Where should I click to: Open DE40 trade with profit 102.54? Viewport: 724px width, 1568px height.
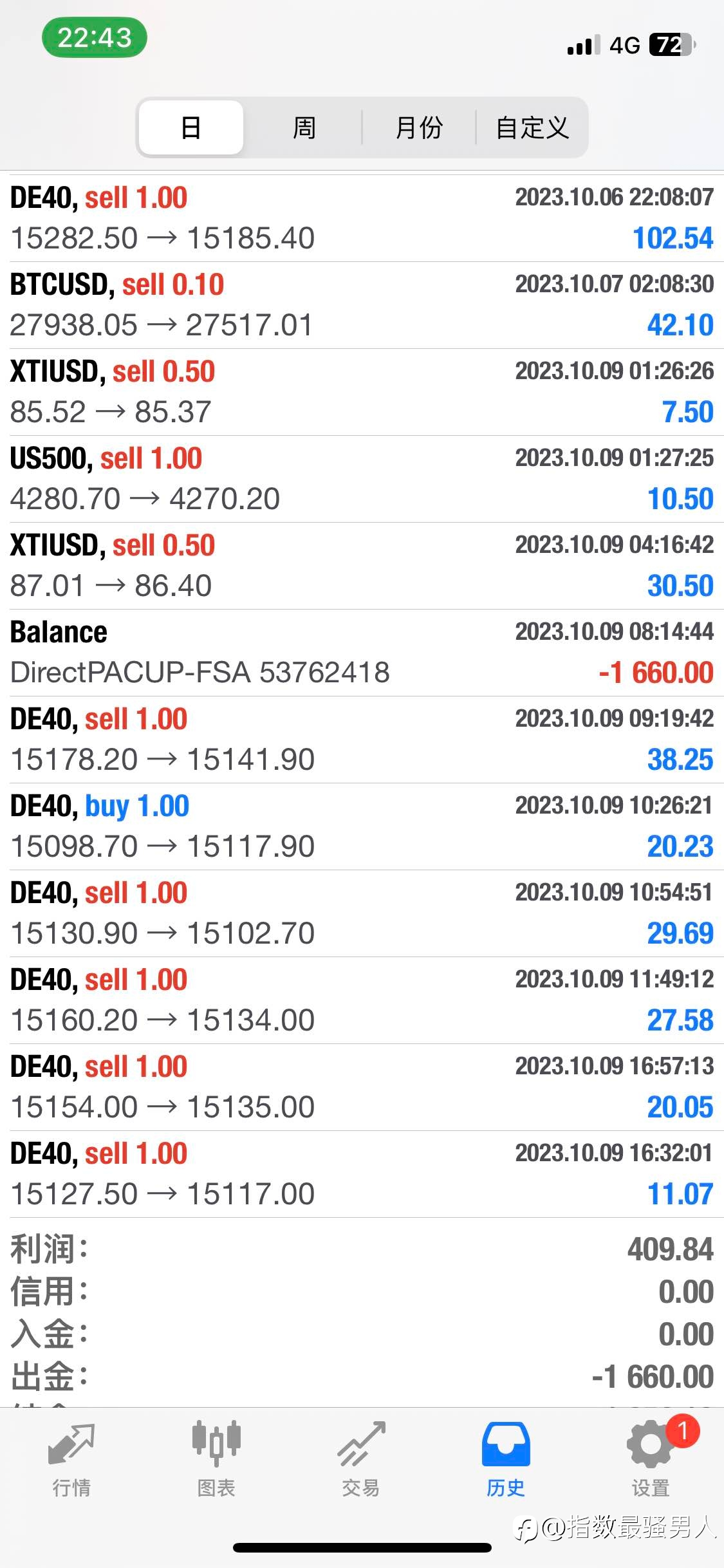[362, 218]
